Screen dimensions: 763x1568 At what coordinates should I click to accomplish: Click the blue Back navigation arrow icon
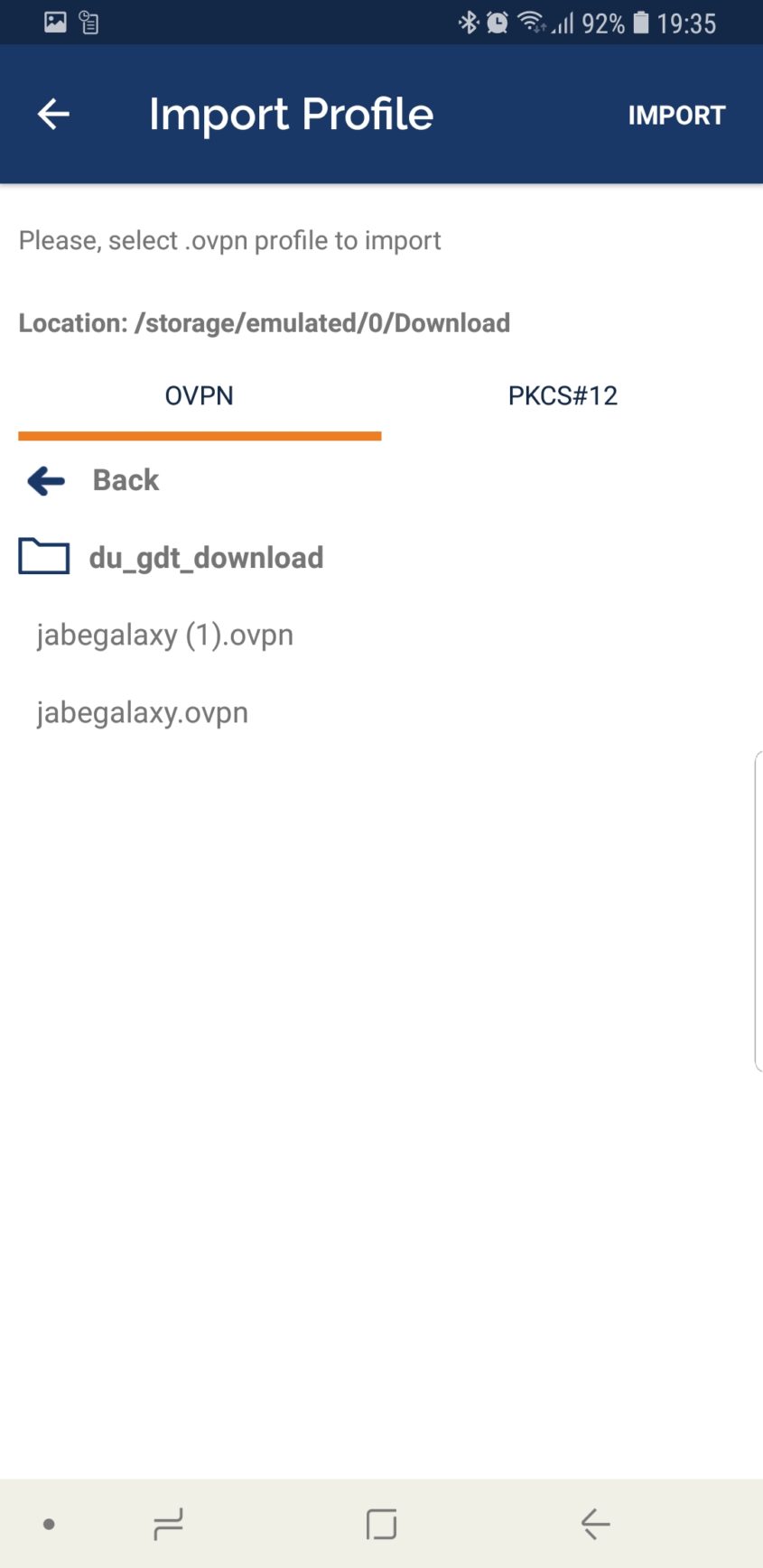point(43,480)
